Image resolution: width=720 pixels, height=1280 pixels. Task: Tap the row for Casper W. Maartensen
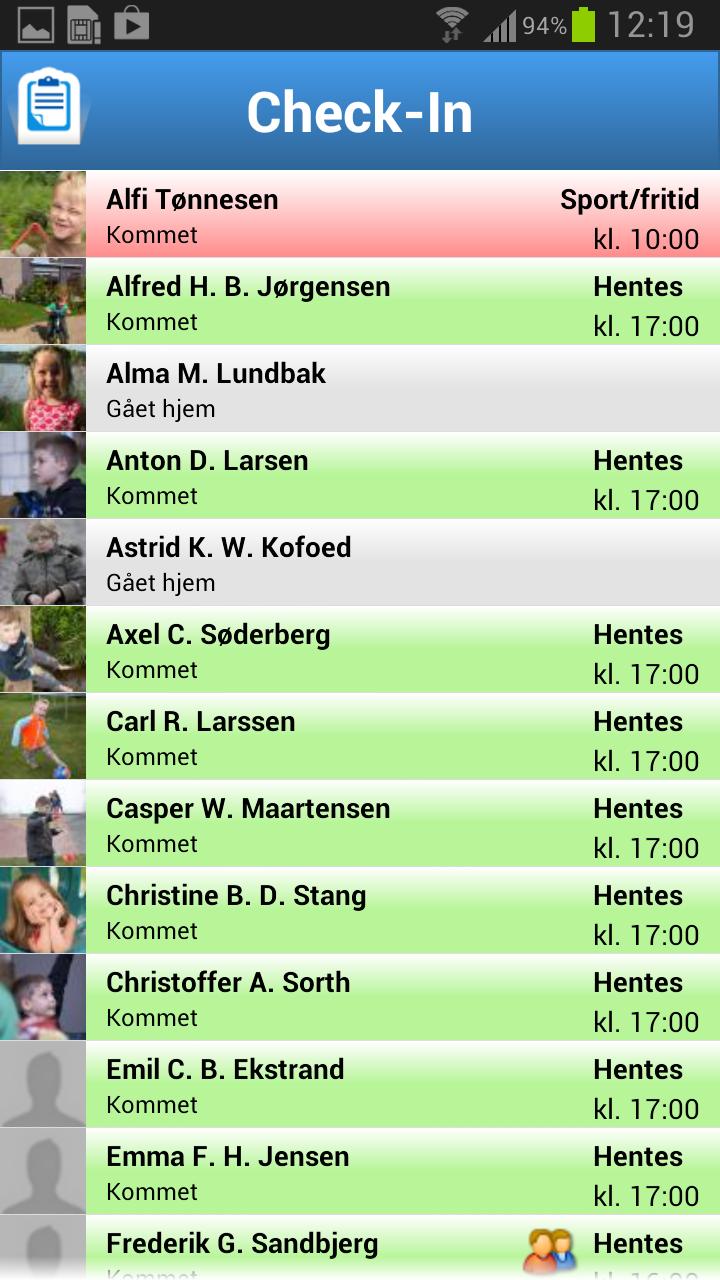tap(360, 823)
